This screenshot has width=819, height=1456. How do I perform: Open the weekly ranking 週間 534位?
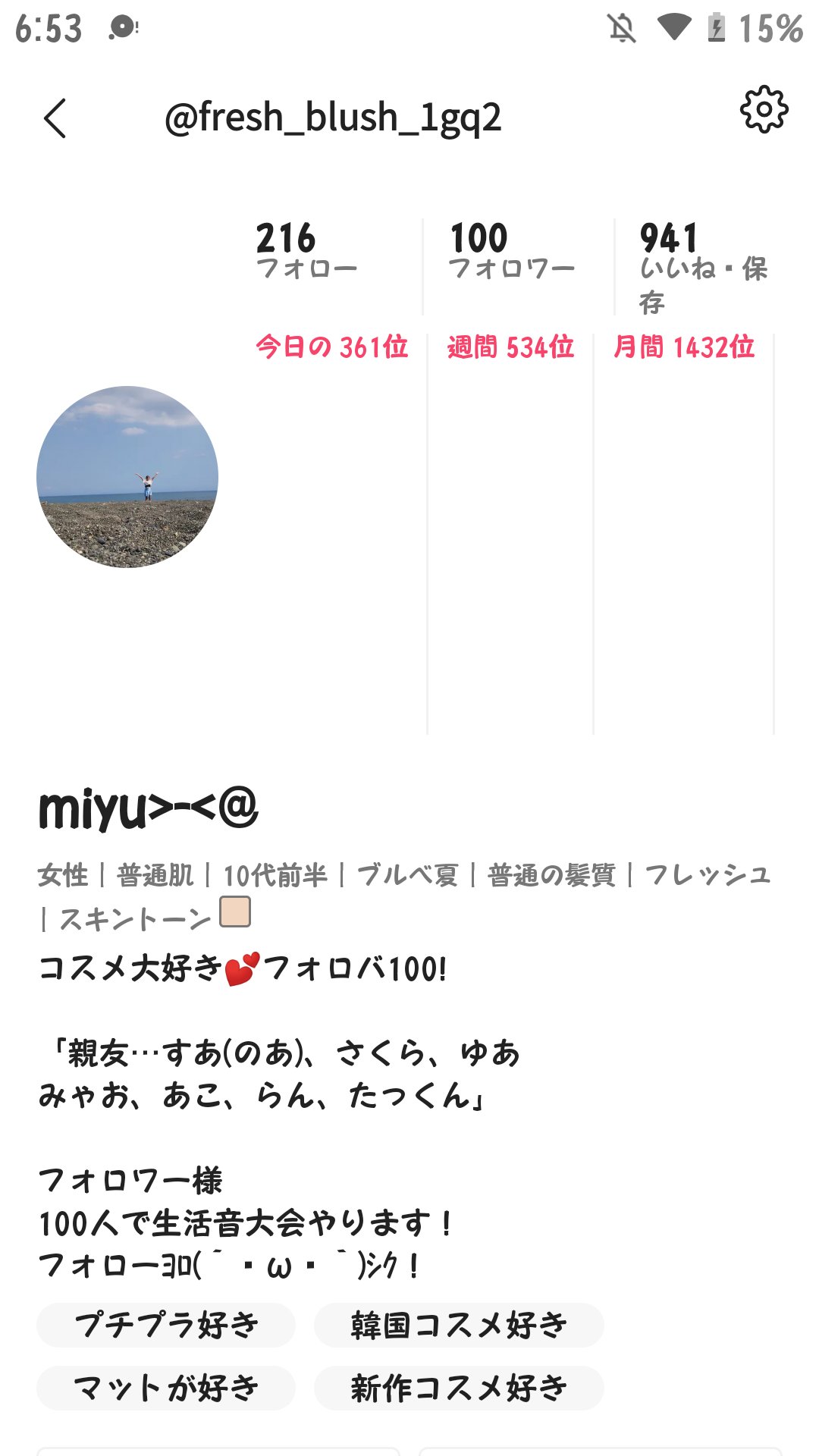click(x=512, y=348)
